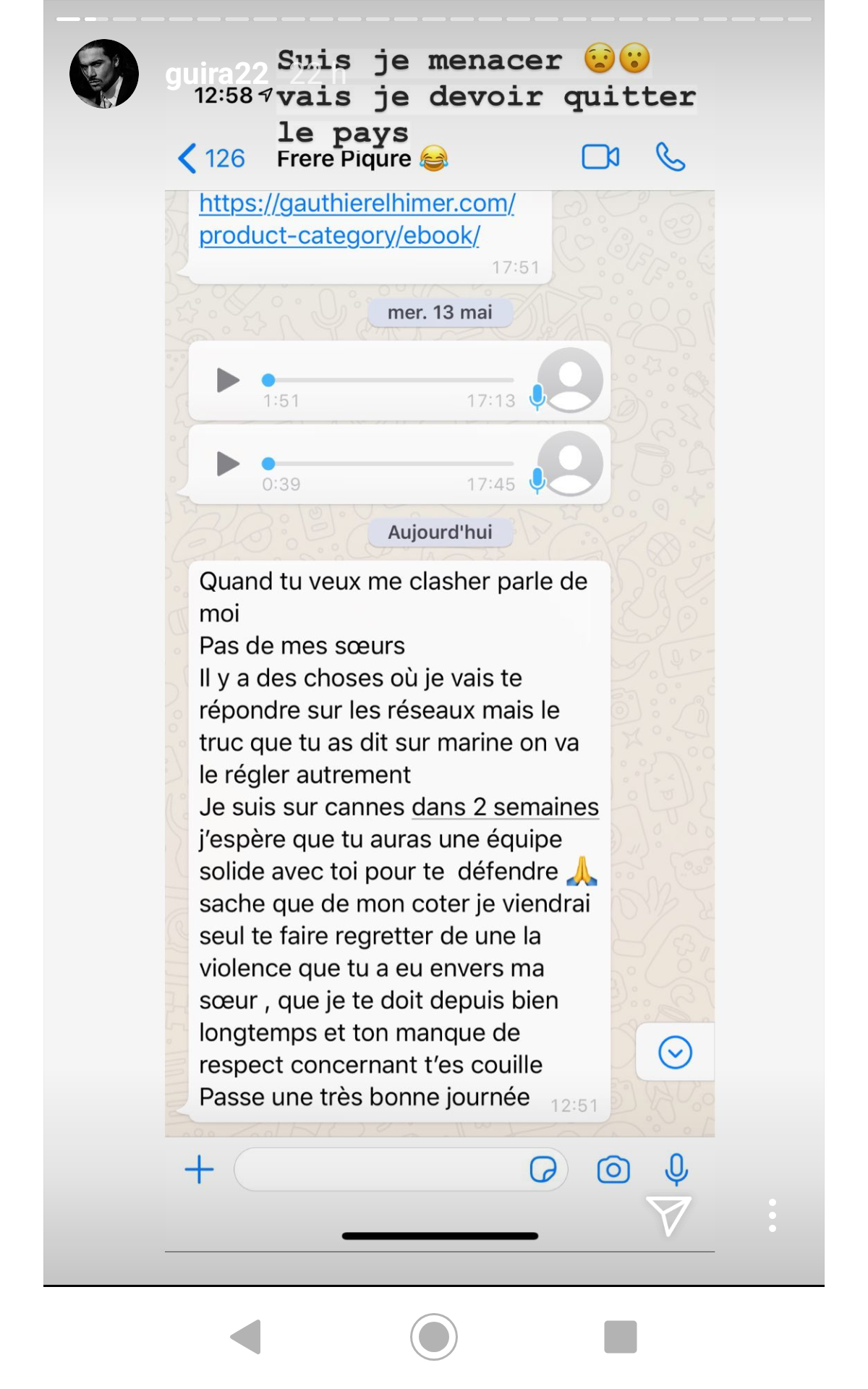Open the contact avatar on the voice message
Image resolution: width=868 pixels, height=1389 pixels.
571,381
